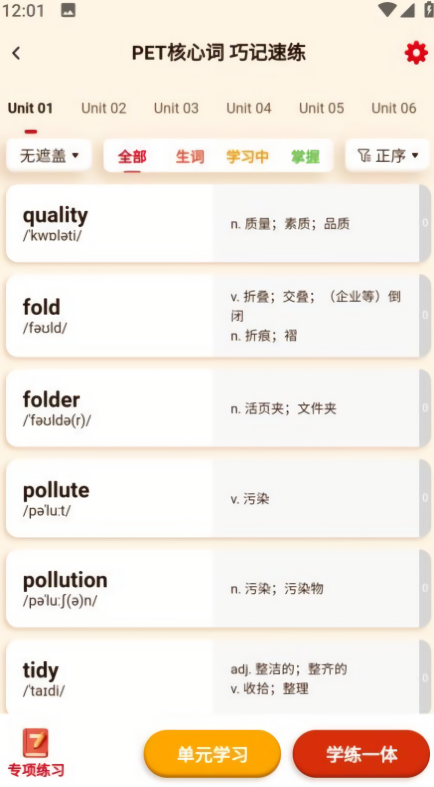This screenshot has height=787, width=434.
Task: Start 单元学习 unit study
Action: [x=212, y=753]
